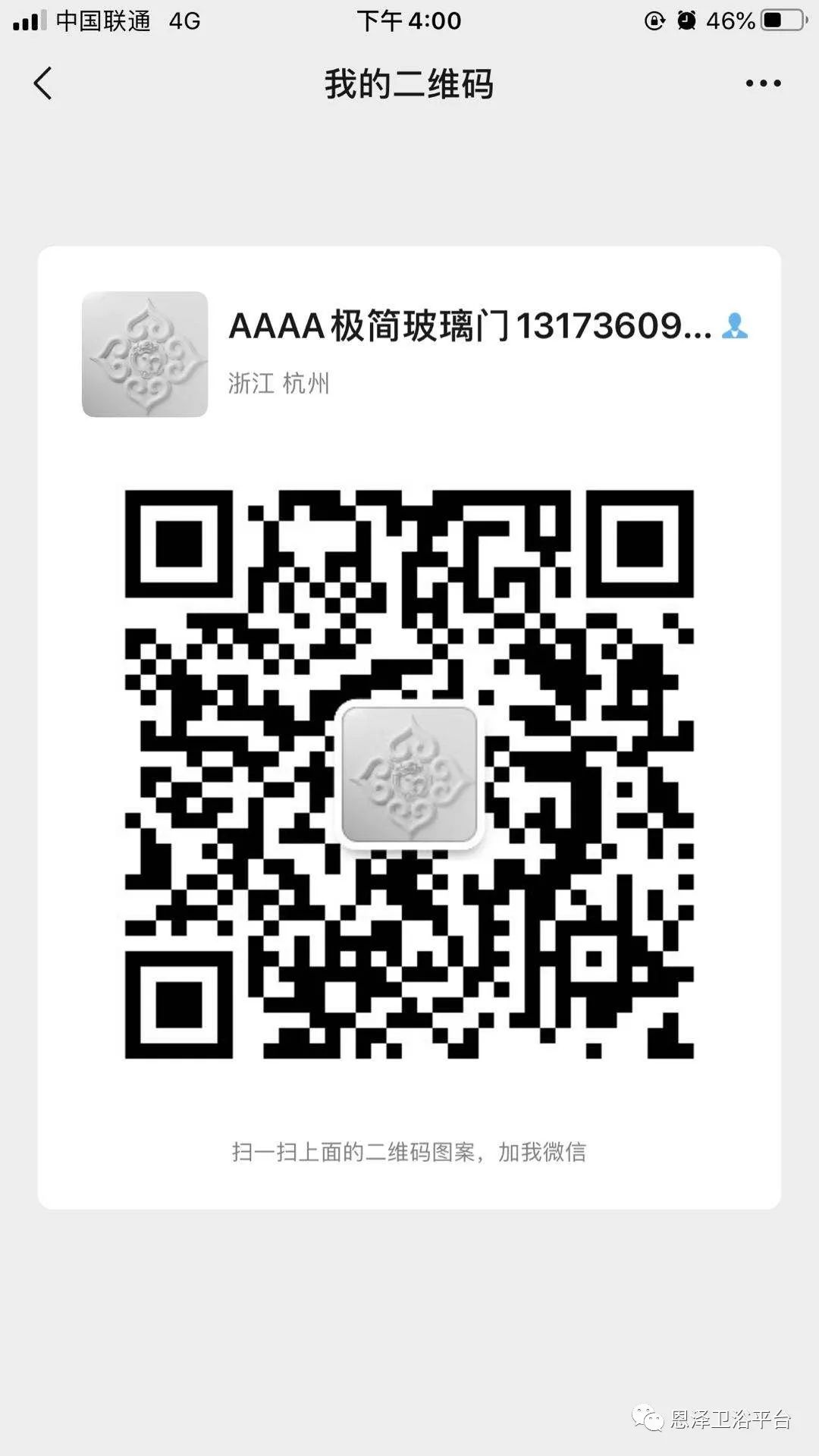Viewport: 819px width, 1456px height.
Task: Go back using the arrow
Action: point(43,83)
